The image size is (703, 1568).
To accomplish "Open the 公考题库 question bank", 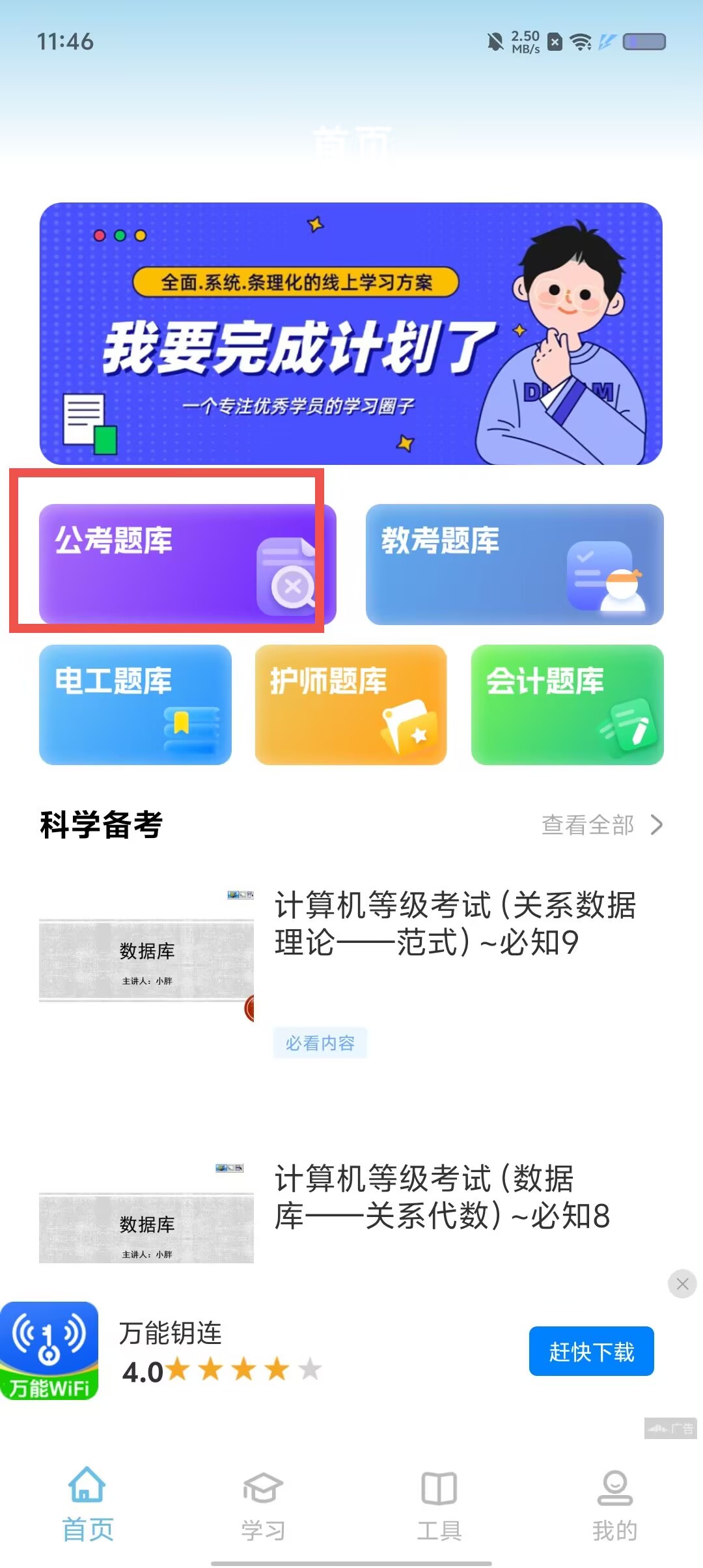I will pos(187,564).
